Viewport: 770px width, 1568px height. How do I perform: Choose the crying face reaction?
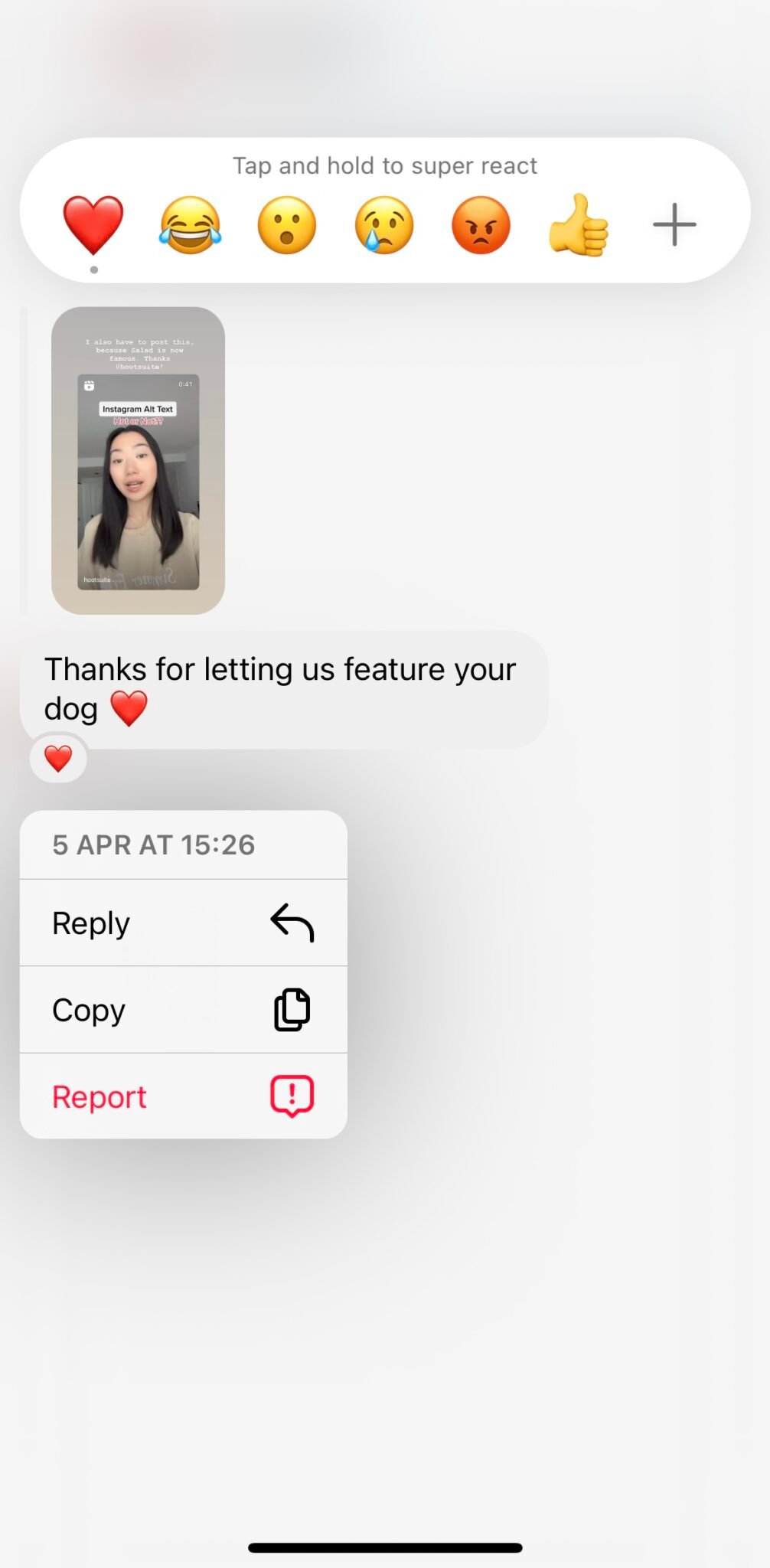pos(383,224)
